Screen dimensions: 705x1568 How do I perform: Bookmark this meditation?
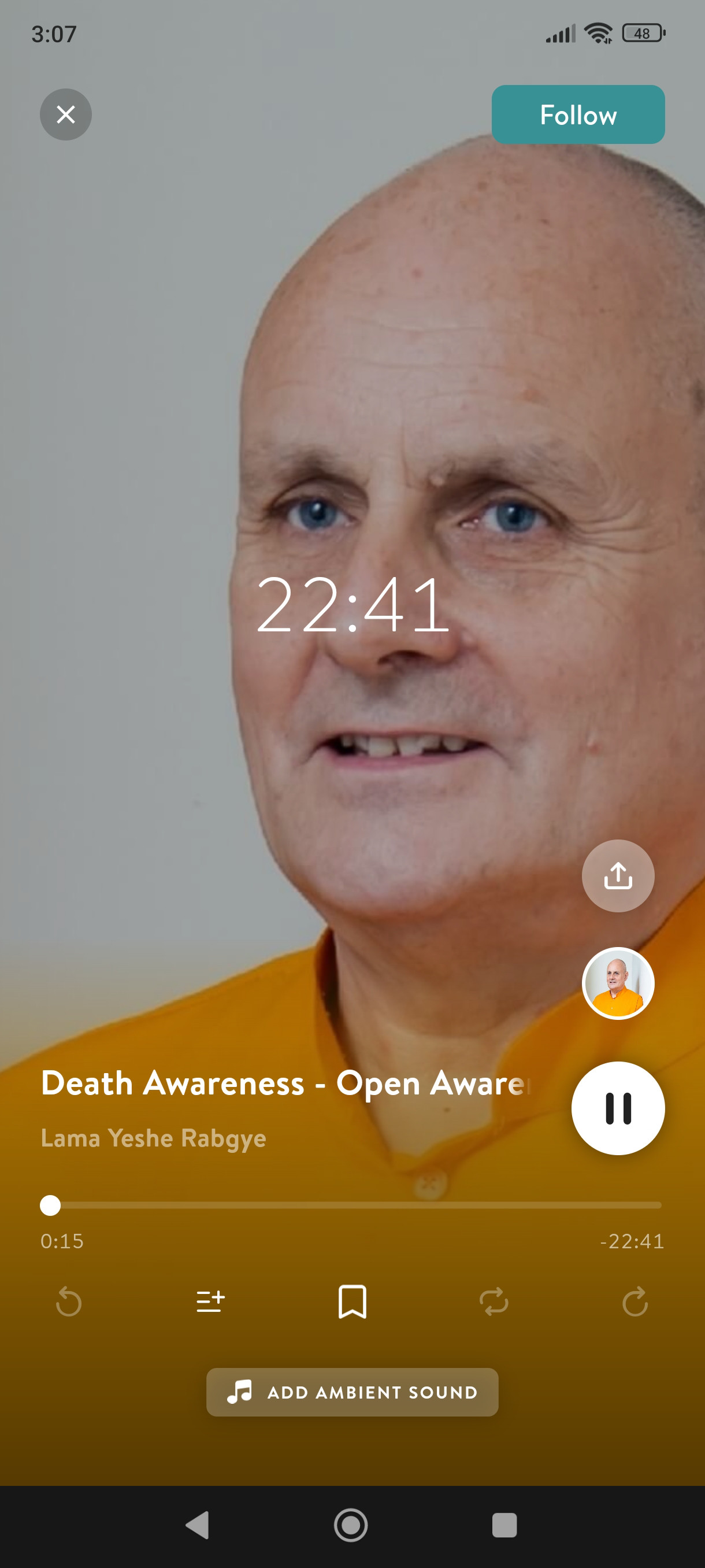click(352, 1302)
